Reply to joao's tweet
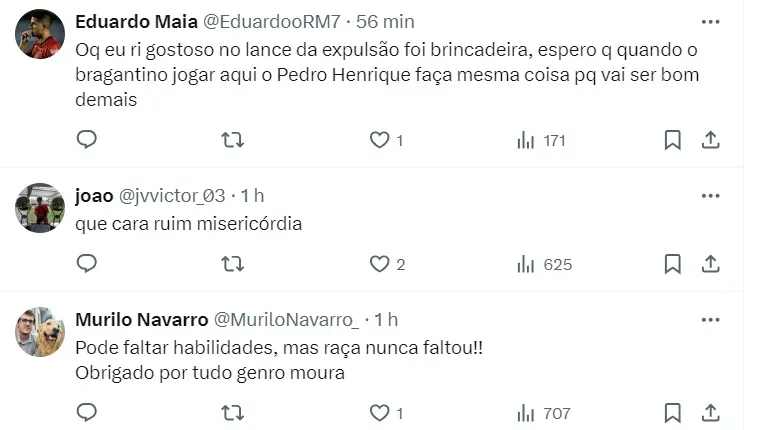 (87, 264)
